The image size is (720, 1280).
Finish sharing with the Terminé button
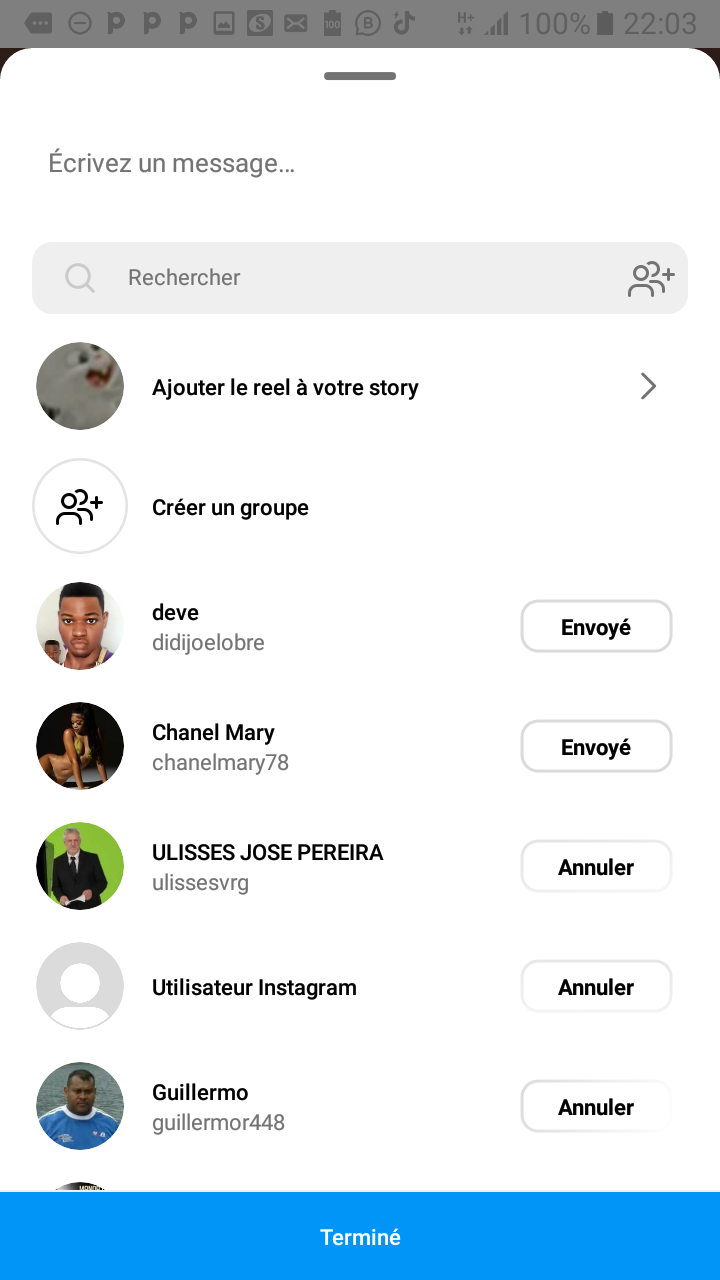360,1237
